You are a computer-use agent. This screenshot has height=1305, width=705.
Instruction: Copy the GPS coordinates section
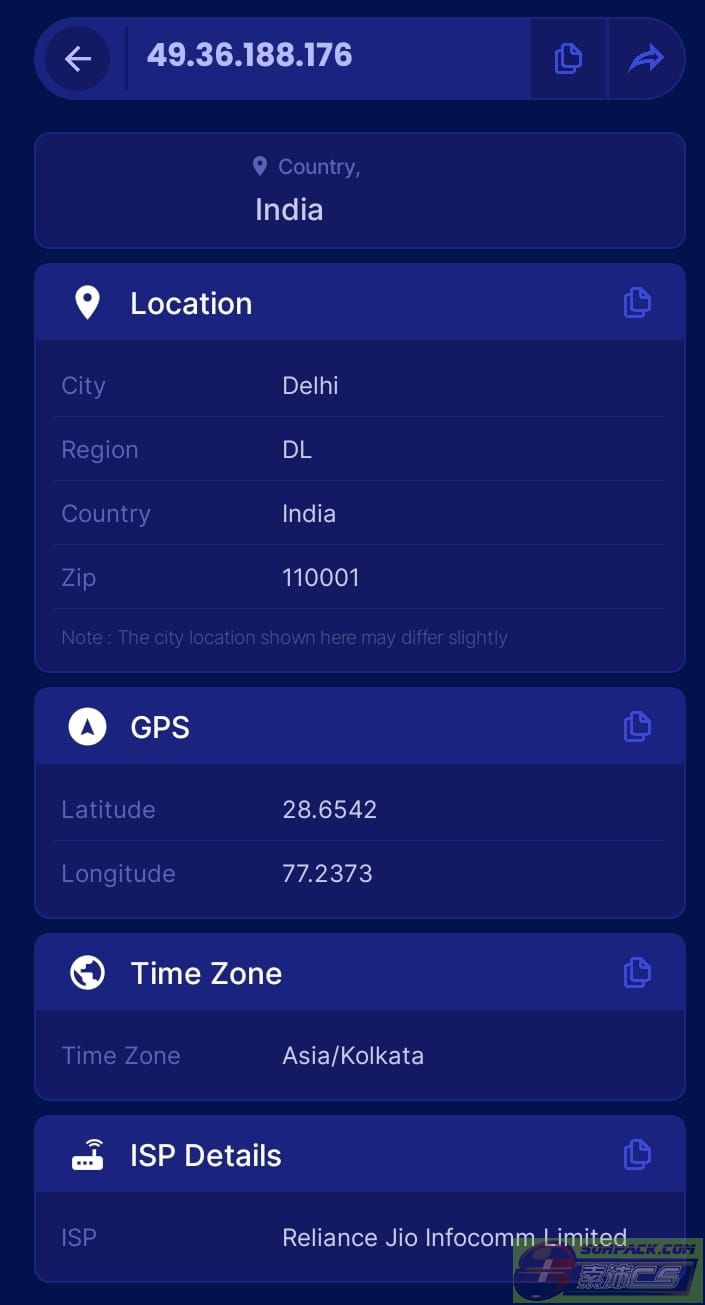point(637,726)
